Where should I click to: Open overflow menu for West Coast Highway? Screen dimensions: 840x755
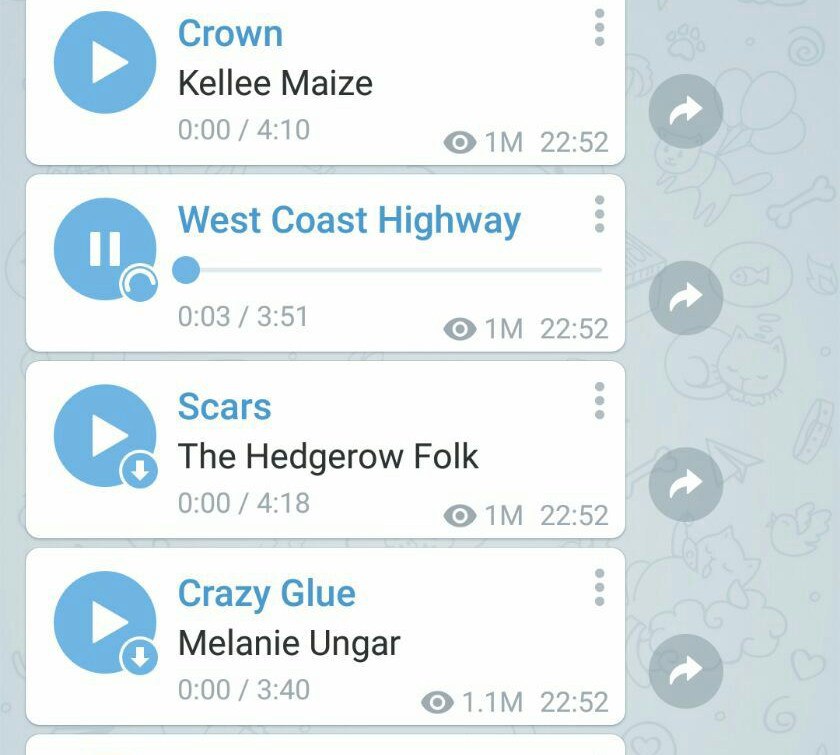599,214
